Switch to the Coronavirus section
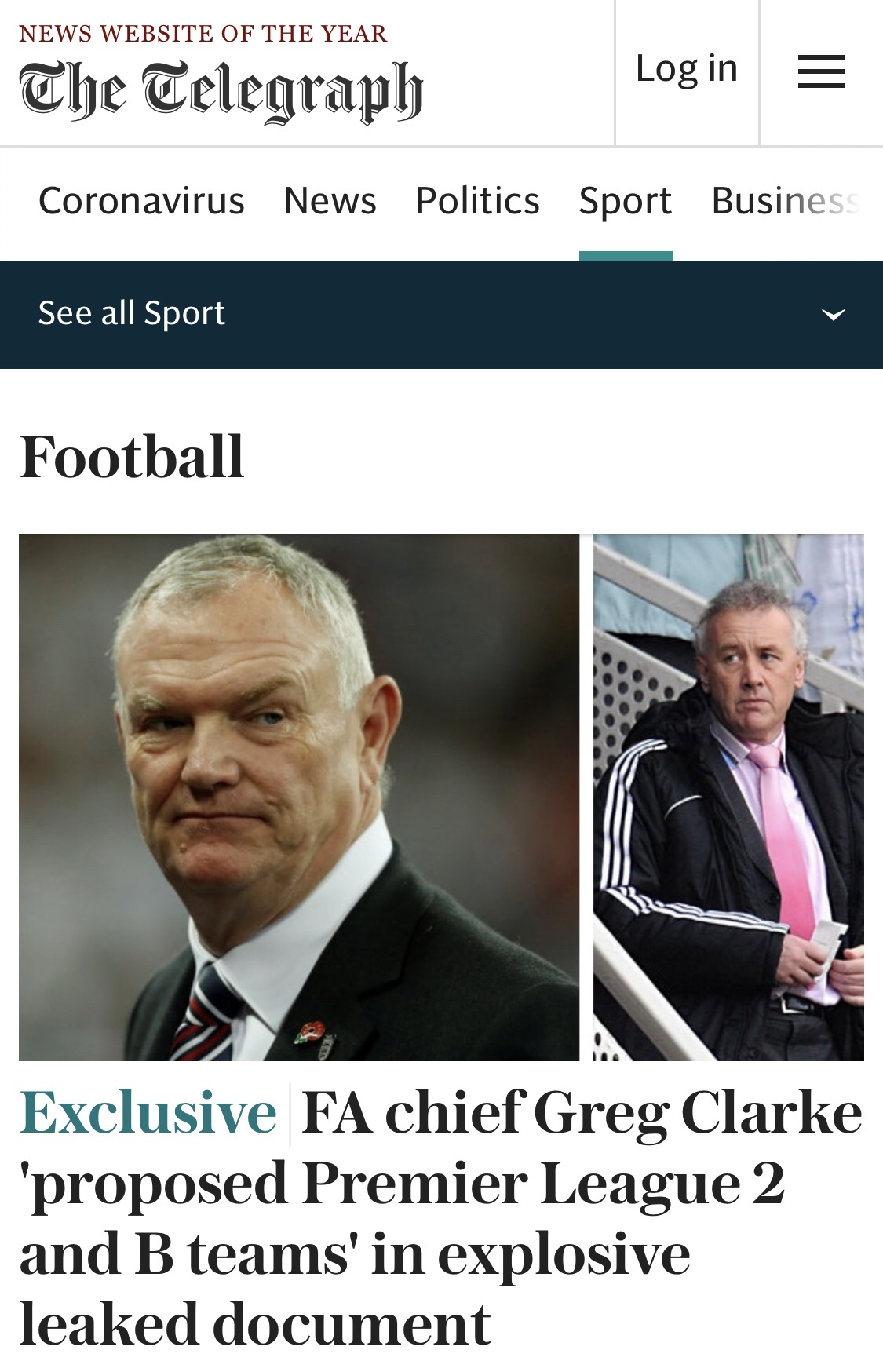Screen dimensions: 883x1372 tap(141, 201)
